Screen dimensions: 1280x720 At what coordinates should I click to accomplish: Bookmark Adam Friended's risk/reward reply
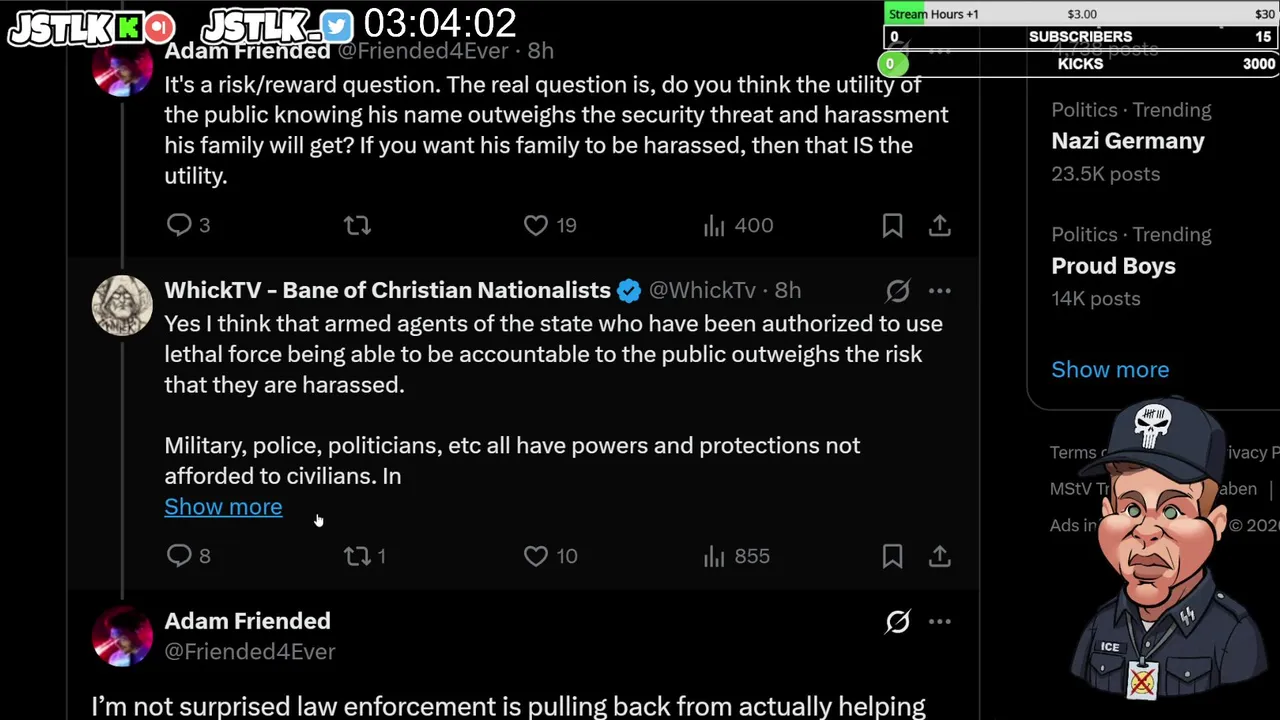tap(892, 226)
